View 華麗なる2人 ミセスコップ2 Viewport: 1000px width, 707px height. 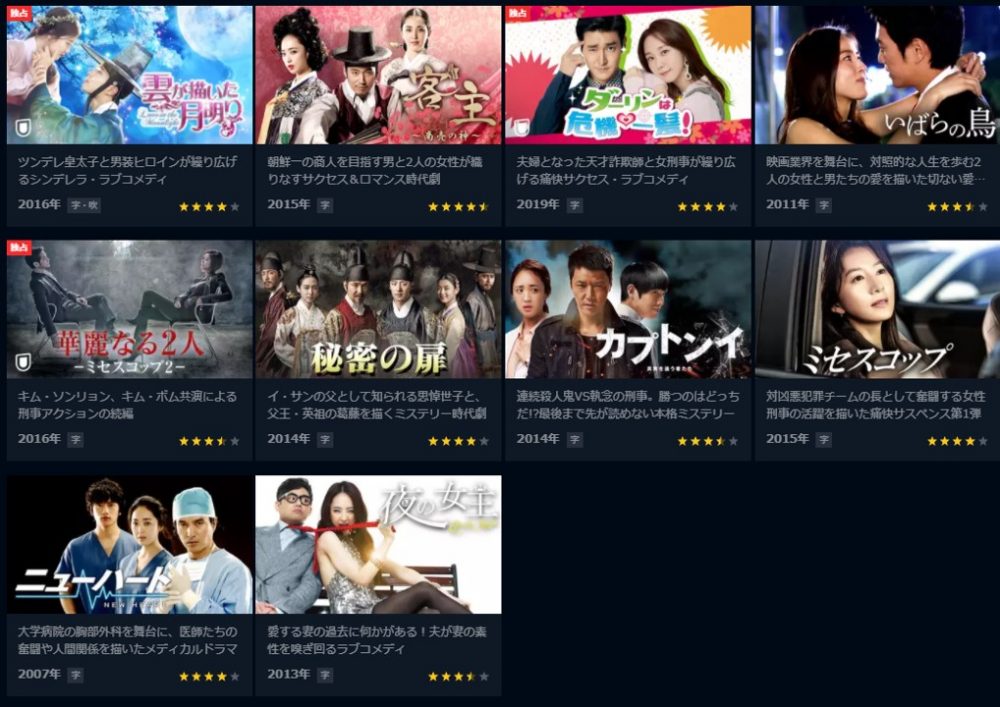pyautogui.click(x=129, y=309)
